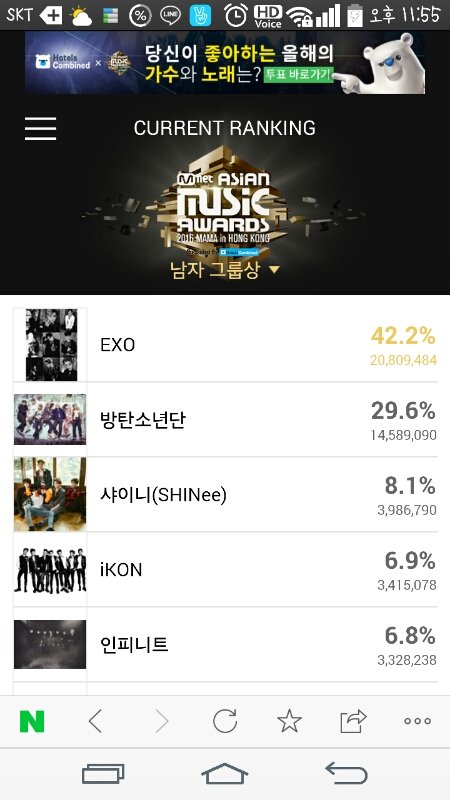Open the 샤이니(SHINee) row
Image resolution: width=450 pixels, height=800 pixels.
point(225,494)
